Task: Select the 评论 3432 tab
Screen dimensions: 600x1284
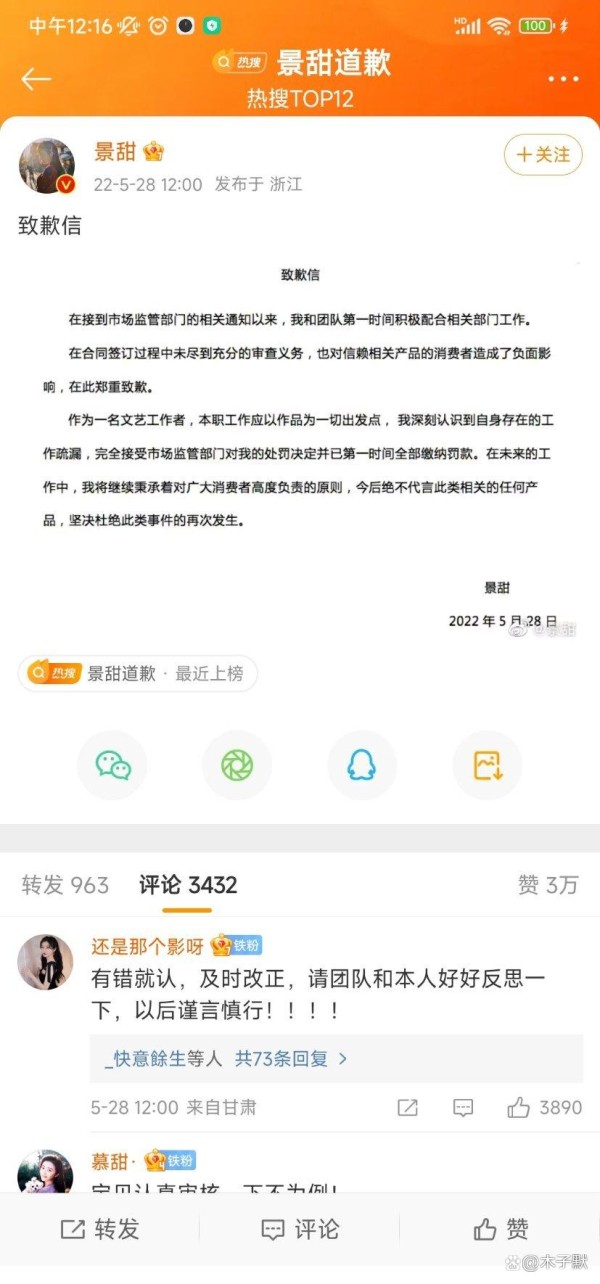Action: 188,885
